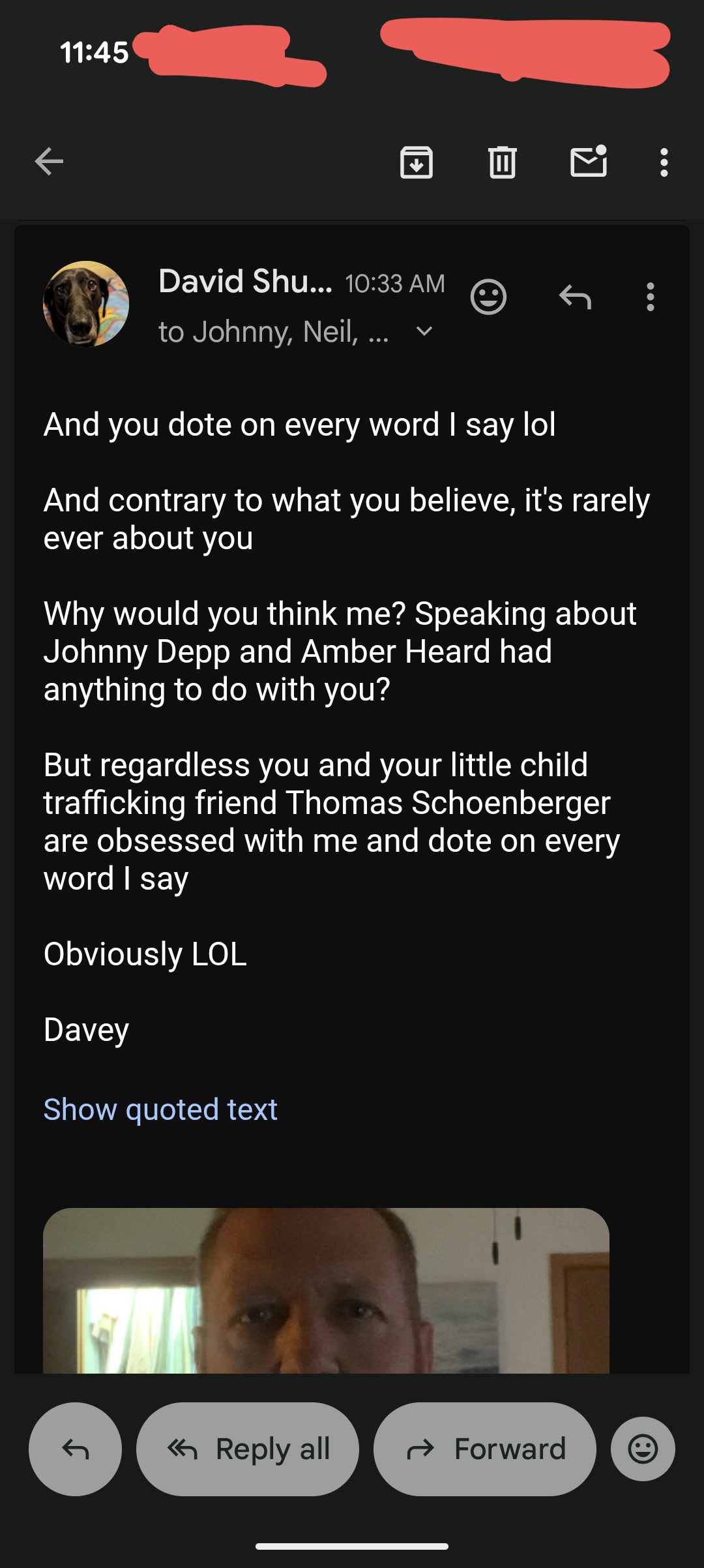Show quoted text
This screenshot has width=704, height=1568.
(160, 1109)
